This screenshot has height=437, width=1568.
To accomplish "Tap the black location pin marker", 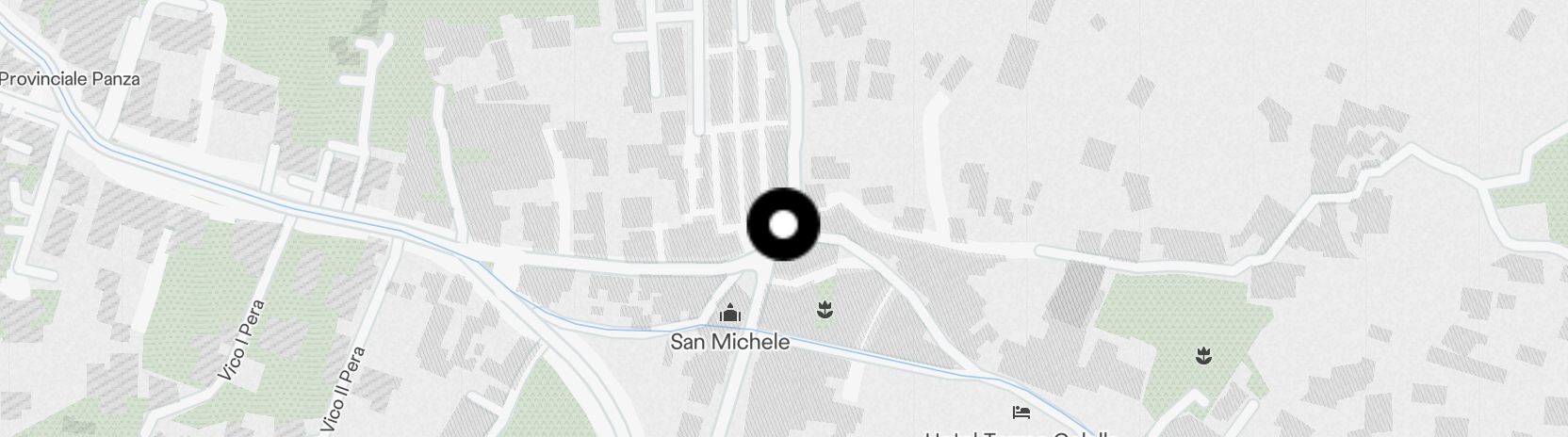I will coord(783,225).
